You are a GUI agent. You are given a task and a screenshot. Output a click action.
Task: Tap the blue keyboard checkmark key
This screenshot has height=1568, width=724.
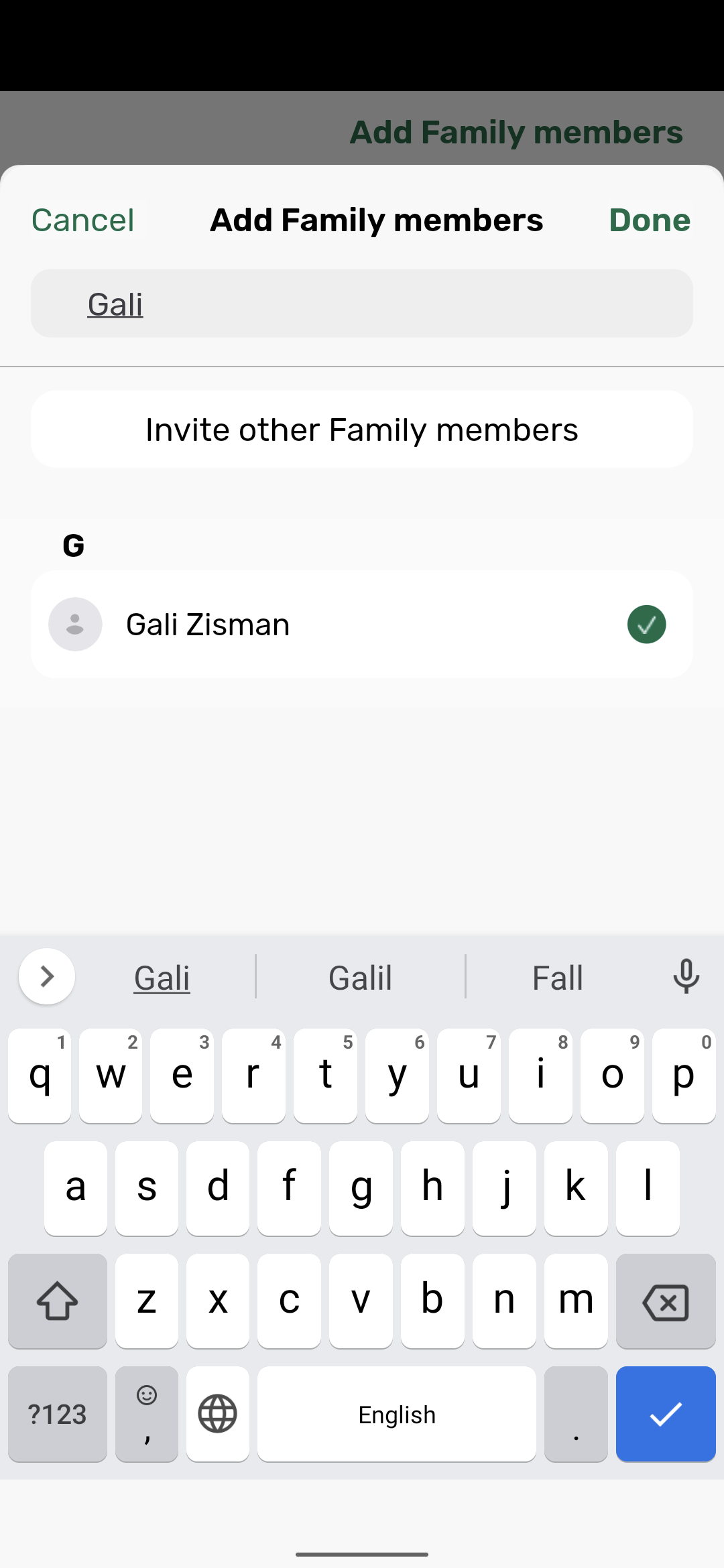click(x=665, y=1414)
